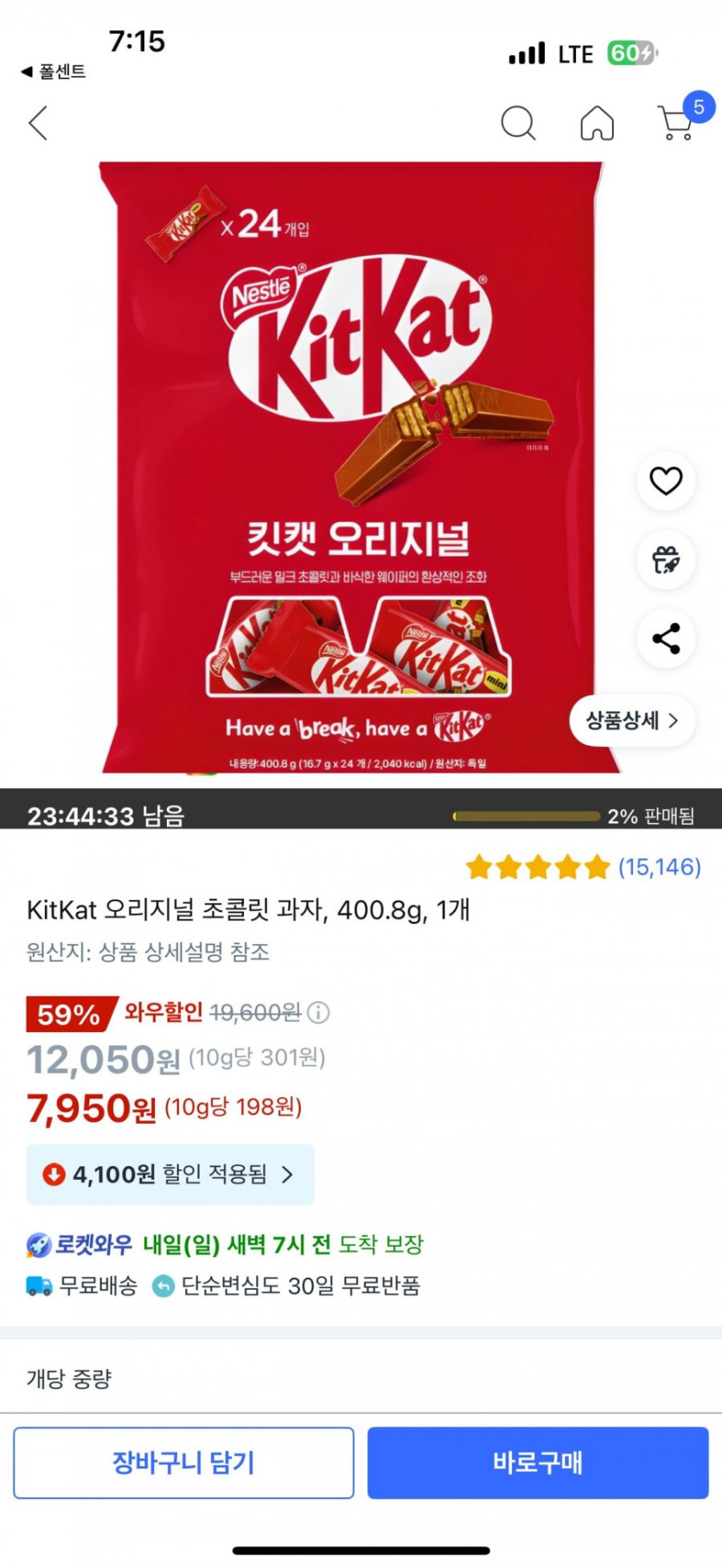This screenshot has height=1568, width=722.
Task: Open search with the magnifier icon
Action: (x=518, y=124)
